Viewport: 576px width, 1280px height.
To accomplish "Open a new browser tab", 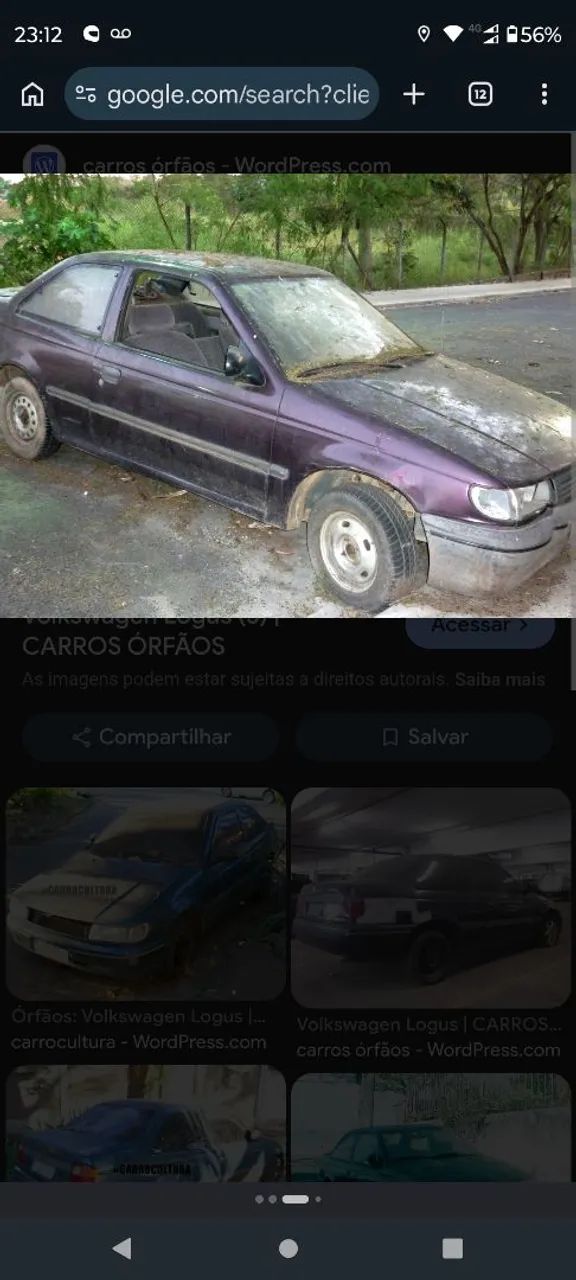I will click(x=414, y=94).
